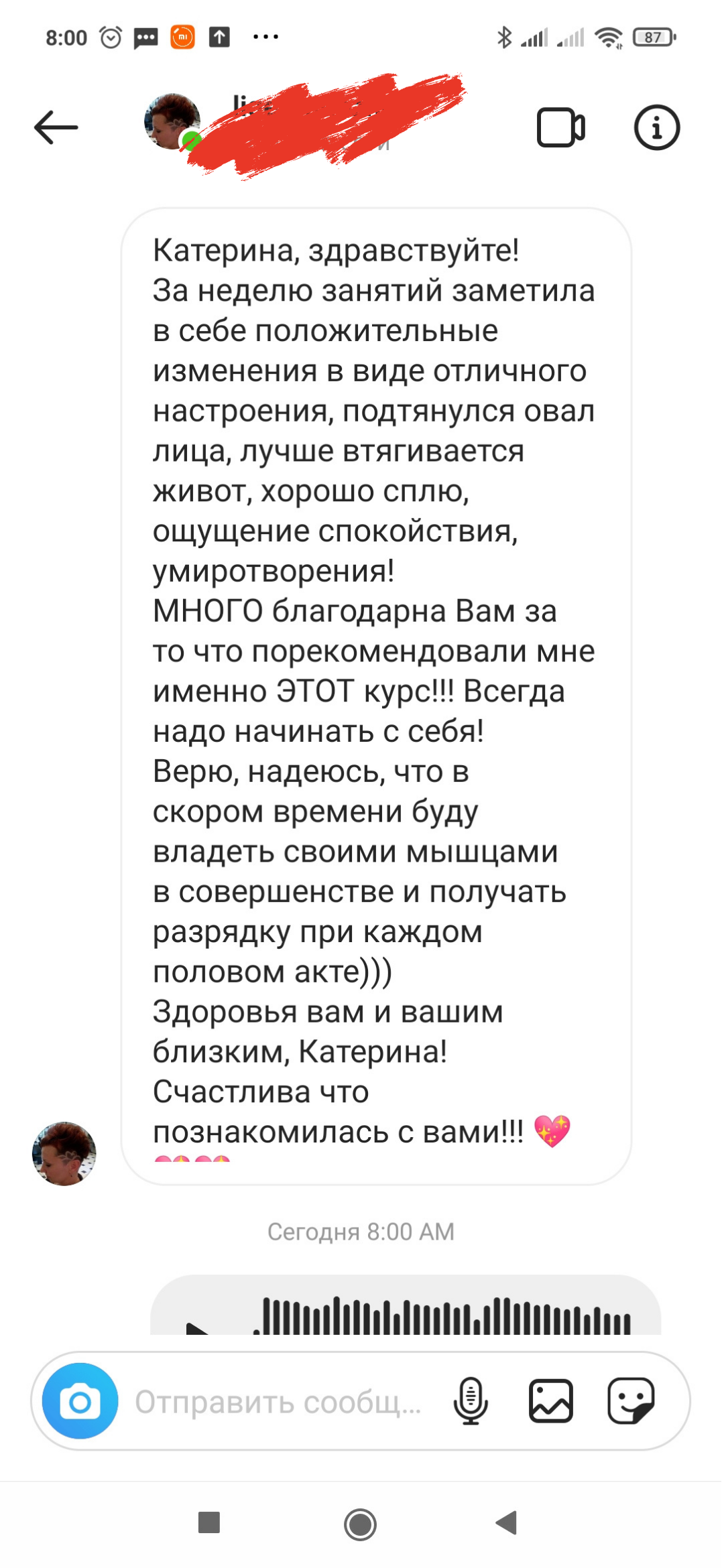Open conversation info details
The width and height of the screenshot is (724, 1568).
(656, 127)
